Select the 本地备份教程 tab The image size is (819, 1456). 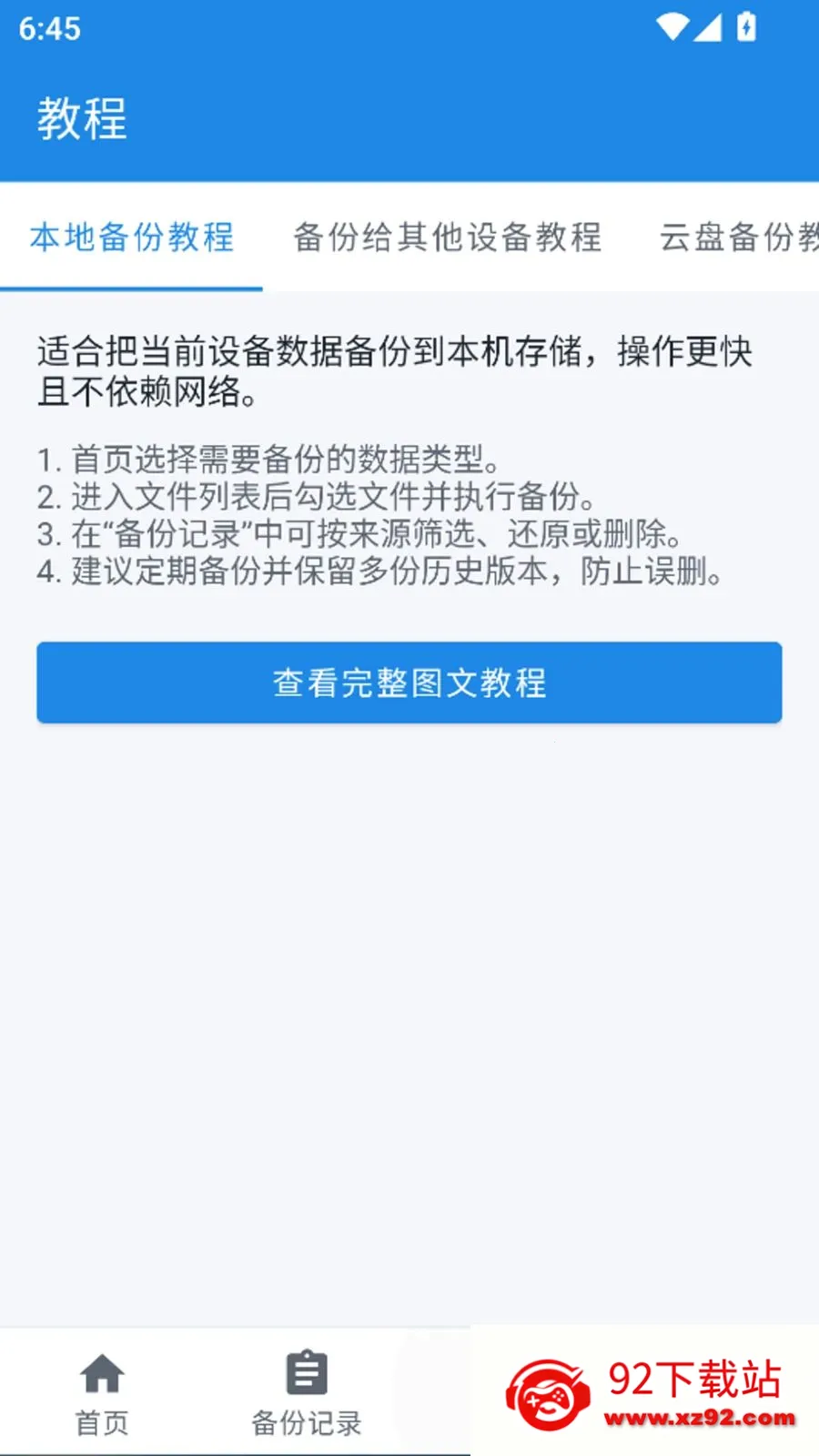(x=132, y=238)
